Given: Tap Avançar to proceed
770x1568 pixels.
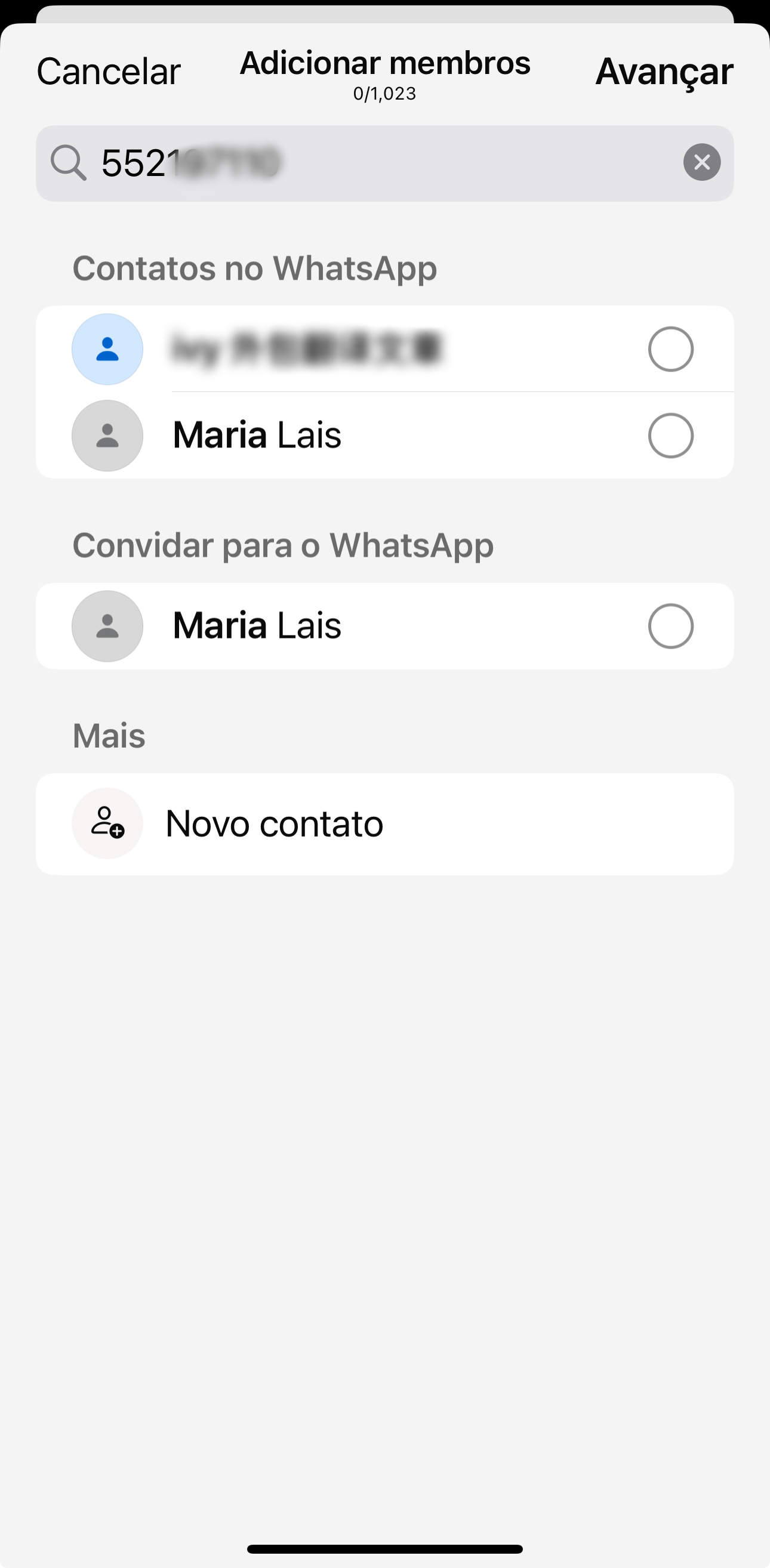Looking at the screenshot, I should 664,70.
